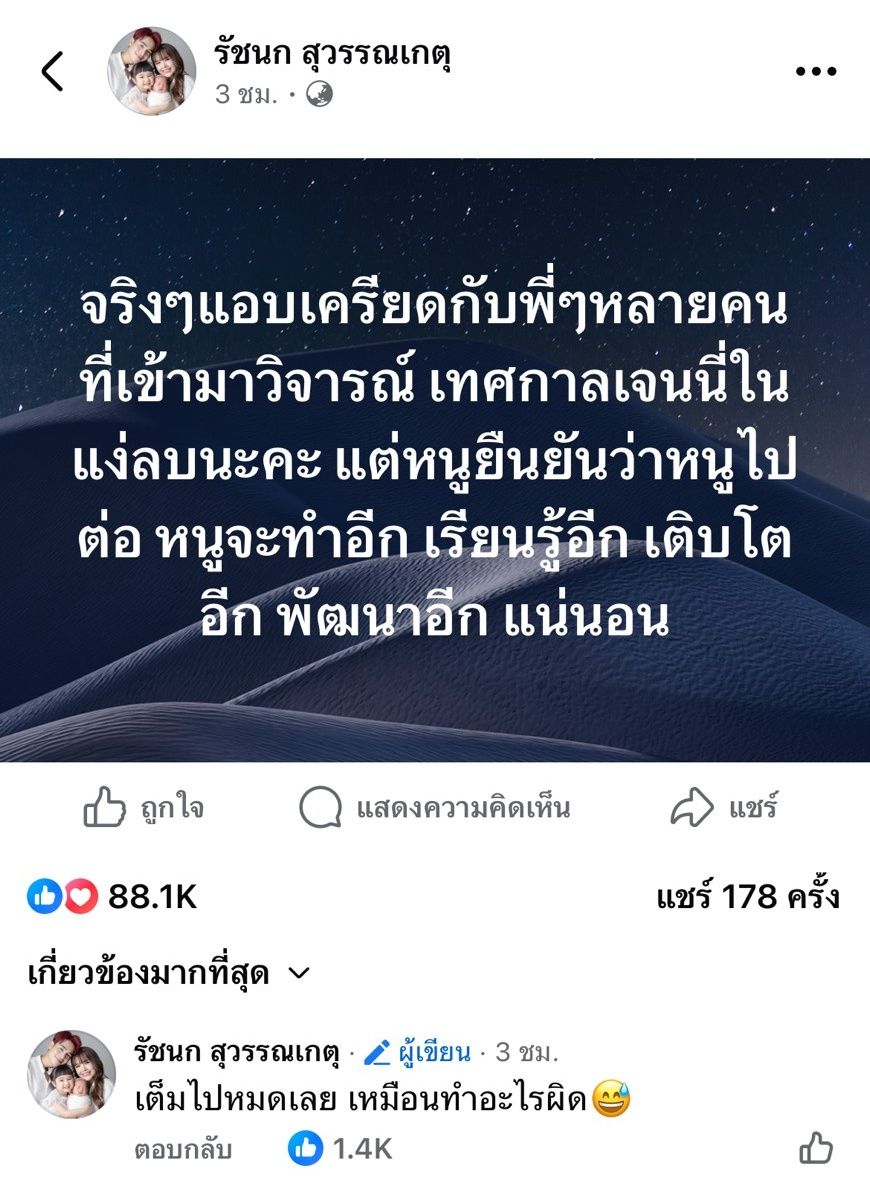Reply to the comment with ตอบกลับ
870x1198 pixels.
tap(182, 1150)
